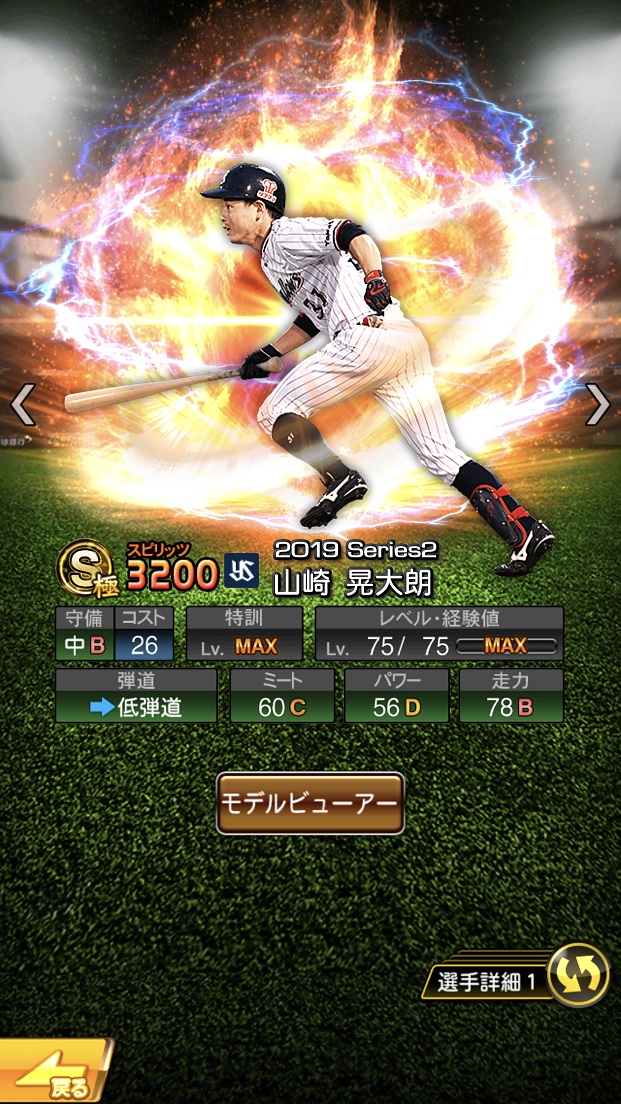Switch the 選手詳細 1 detail view

click(x=576, y=974)
